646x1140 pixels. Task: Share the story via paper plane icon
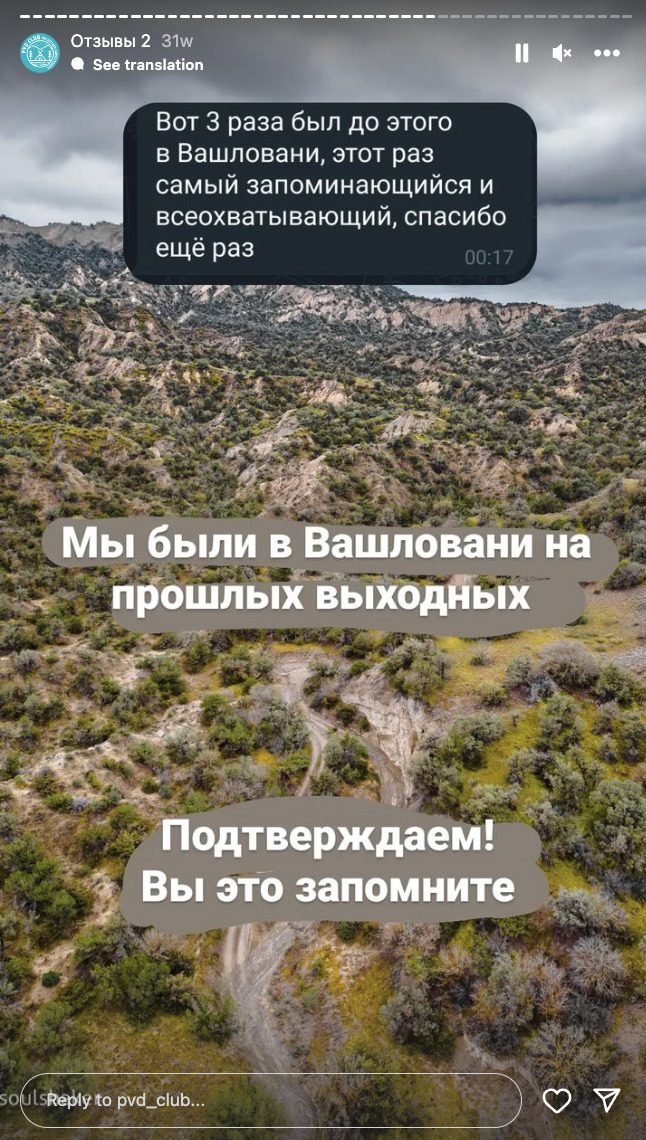coord(607,1100)
